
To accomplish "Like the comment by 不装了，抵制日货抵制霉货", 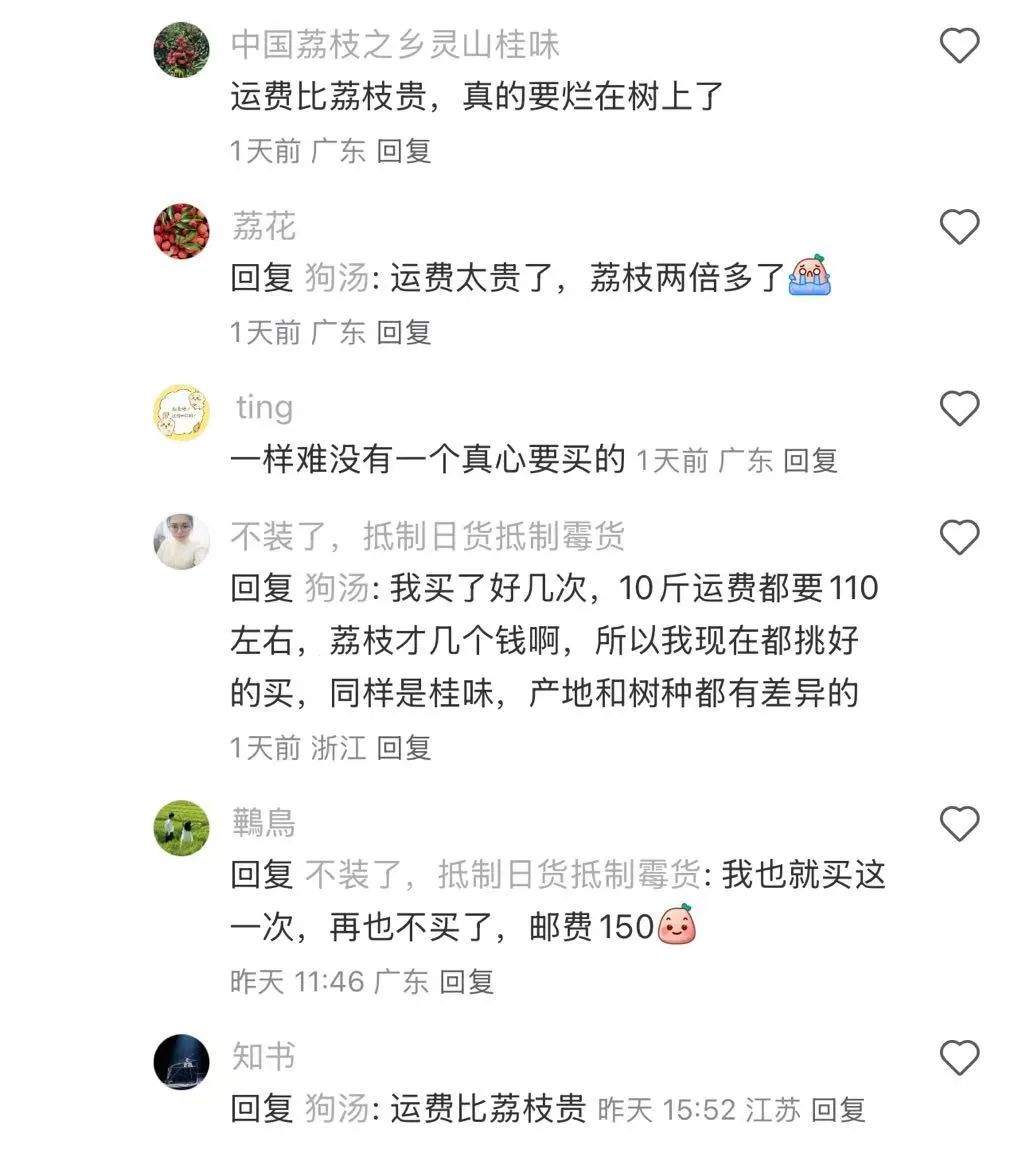I will 959,538.
